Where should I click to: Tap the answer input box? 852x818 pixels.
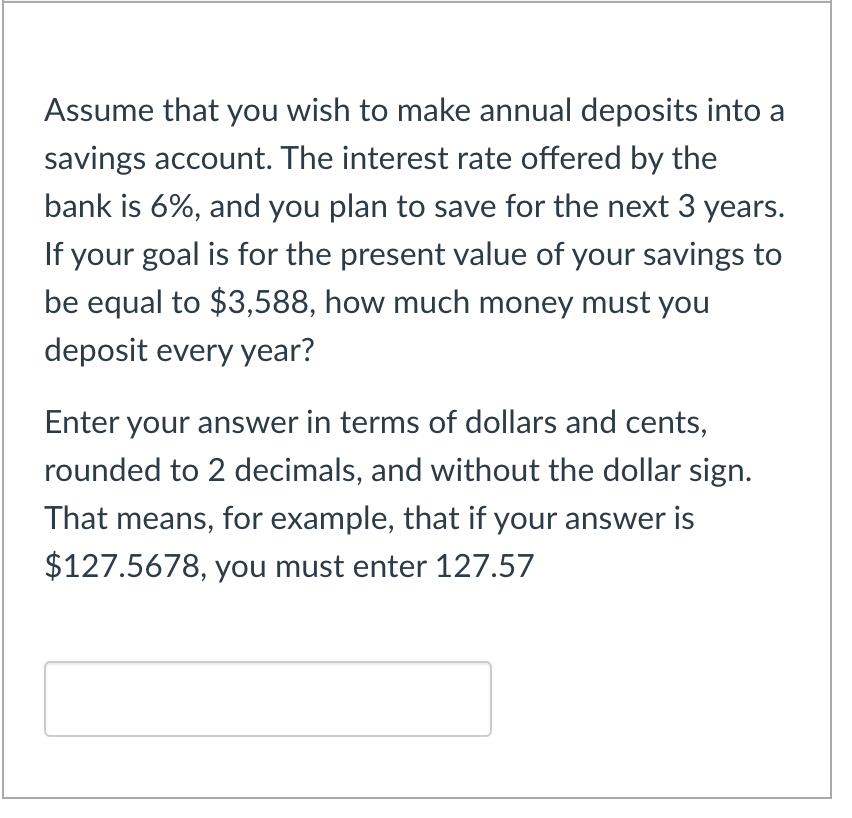point(267,699)
